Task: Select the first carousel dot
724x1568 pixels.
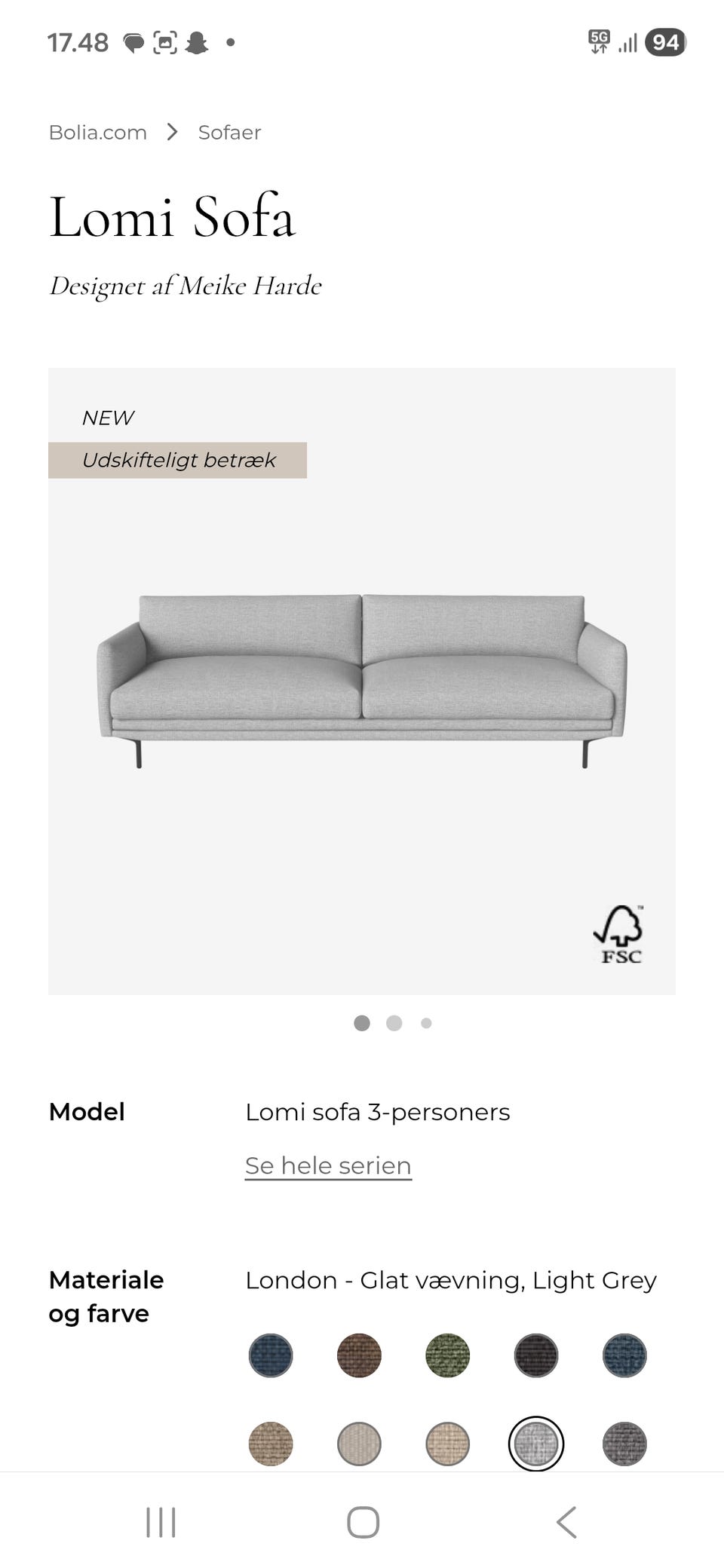Action: point(362,1023)
